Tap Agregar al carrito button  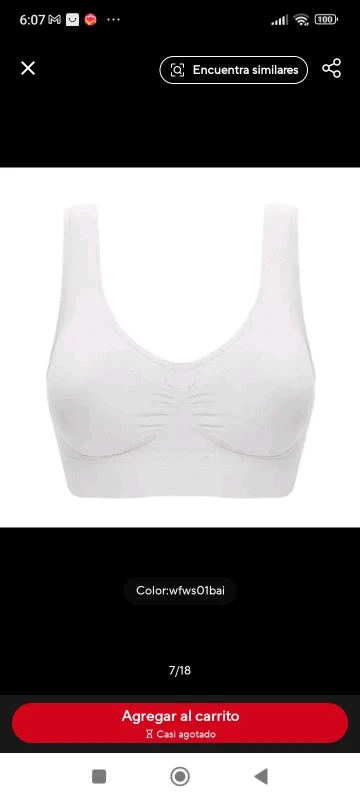pyautogui.click(x=180, y=722)
